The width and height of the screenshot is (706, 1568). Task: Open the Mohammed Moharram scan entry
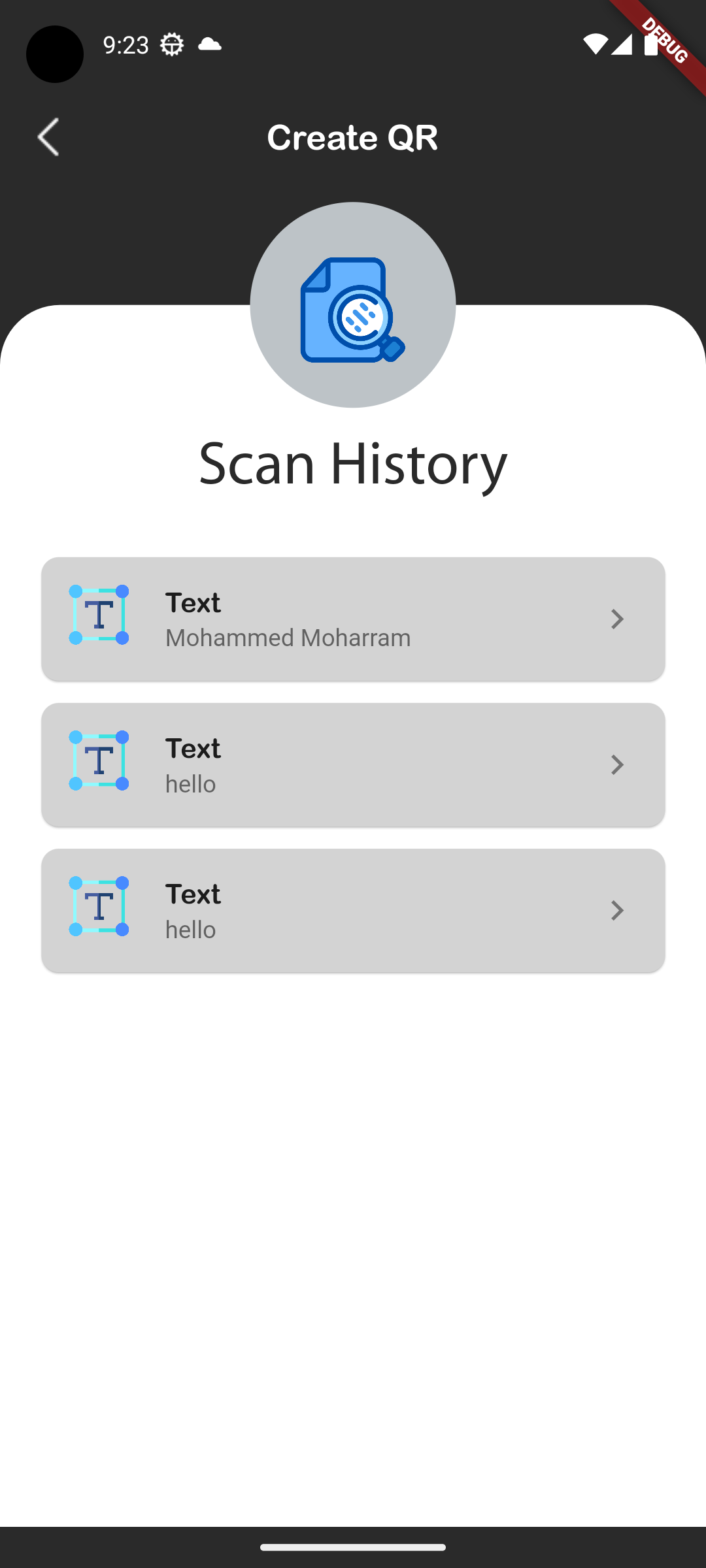353,619
